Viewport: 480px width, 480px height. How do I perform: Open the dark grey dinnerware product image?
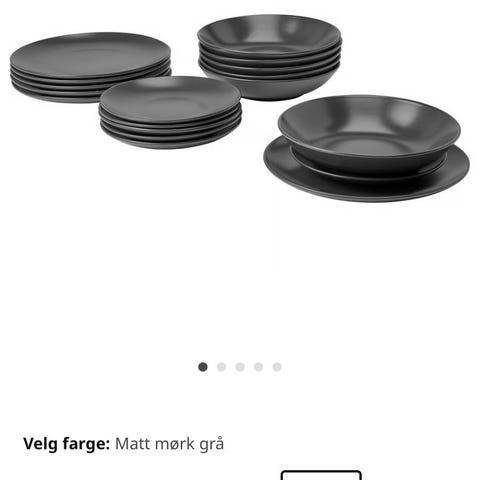[240, 108]
